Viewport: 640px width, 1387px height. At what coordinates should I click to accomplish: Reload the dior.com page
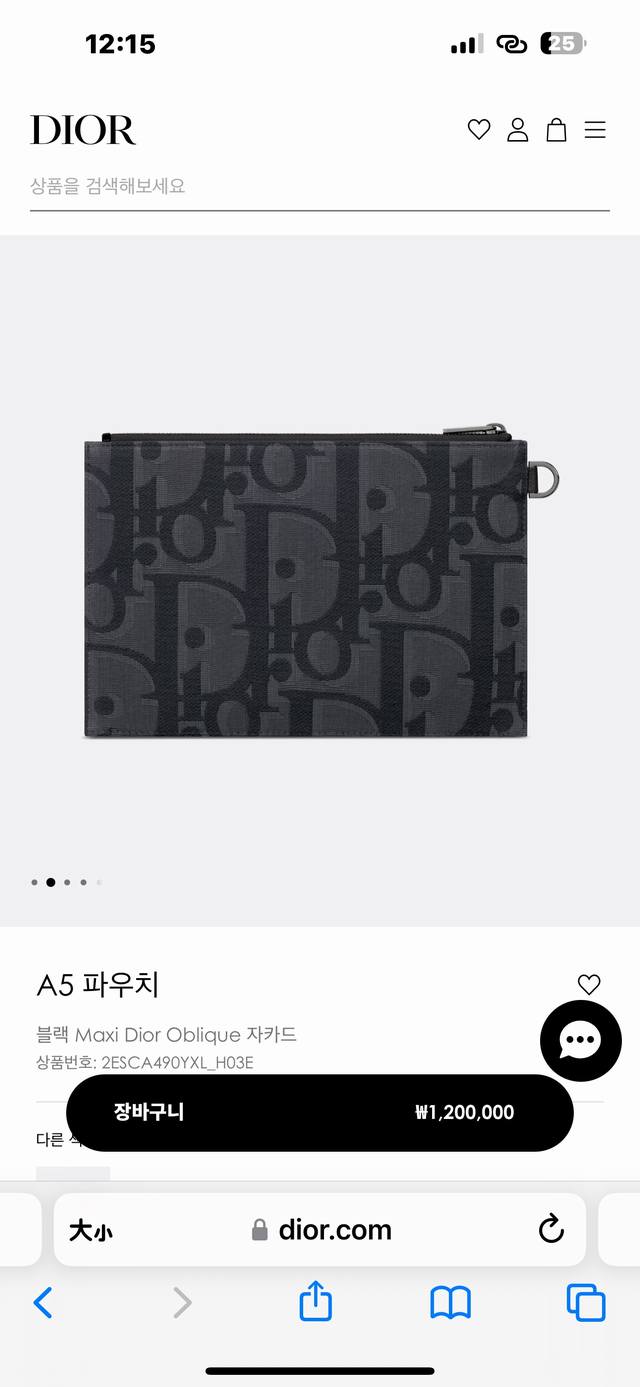pos(551,1230)
